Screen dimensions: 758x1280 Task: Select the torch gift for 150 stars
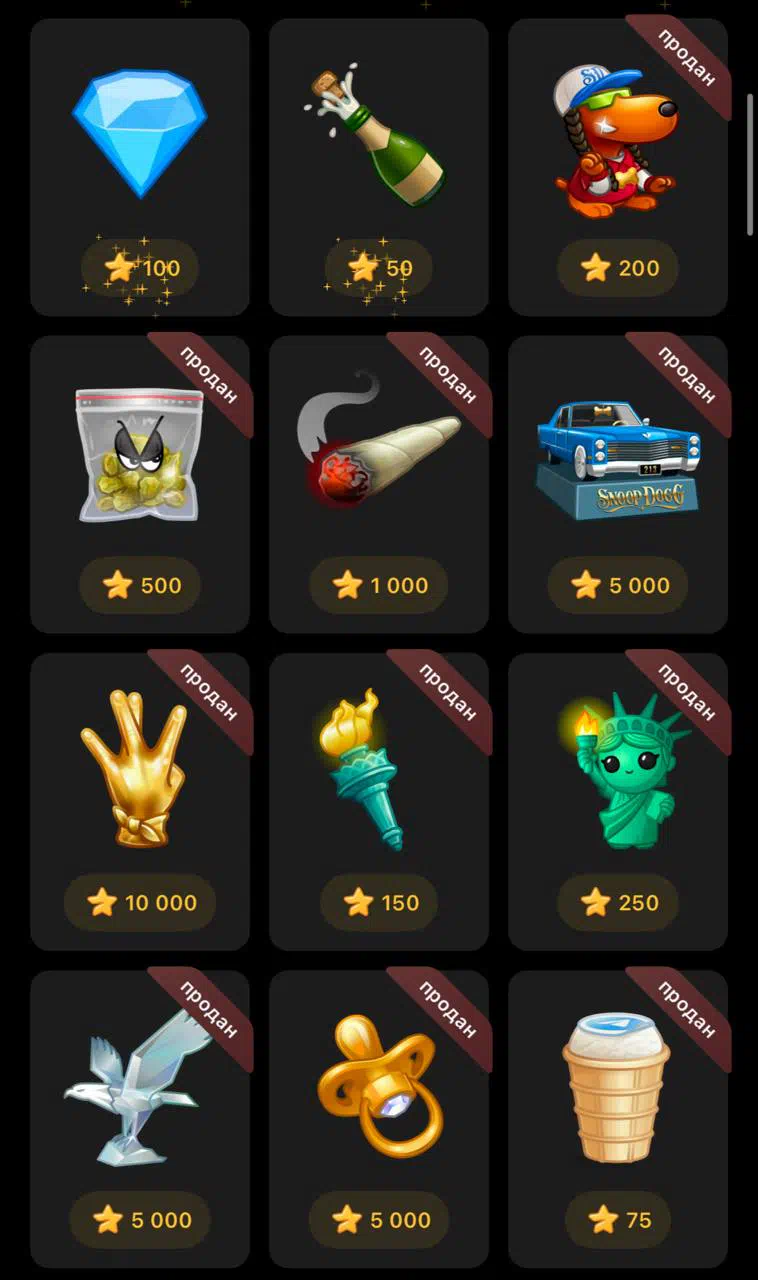coord(379,801)
